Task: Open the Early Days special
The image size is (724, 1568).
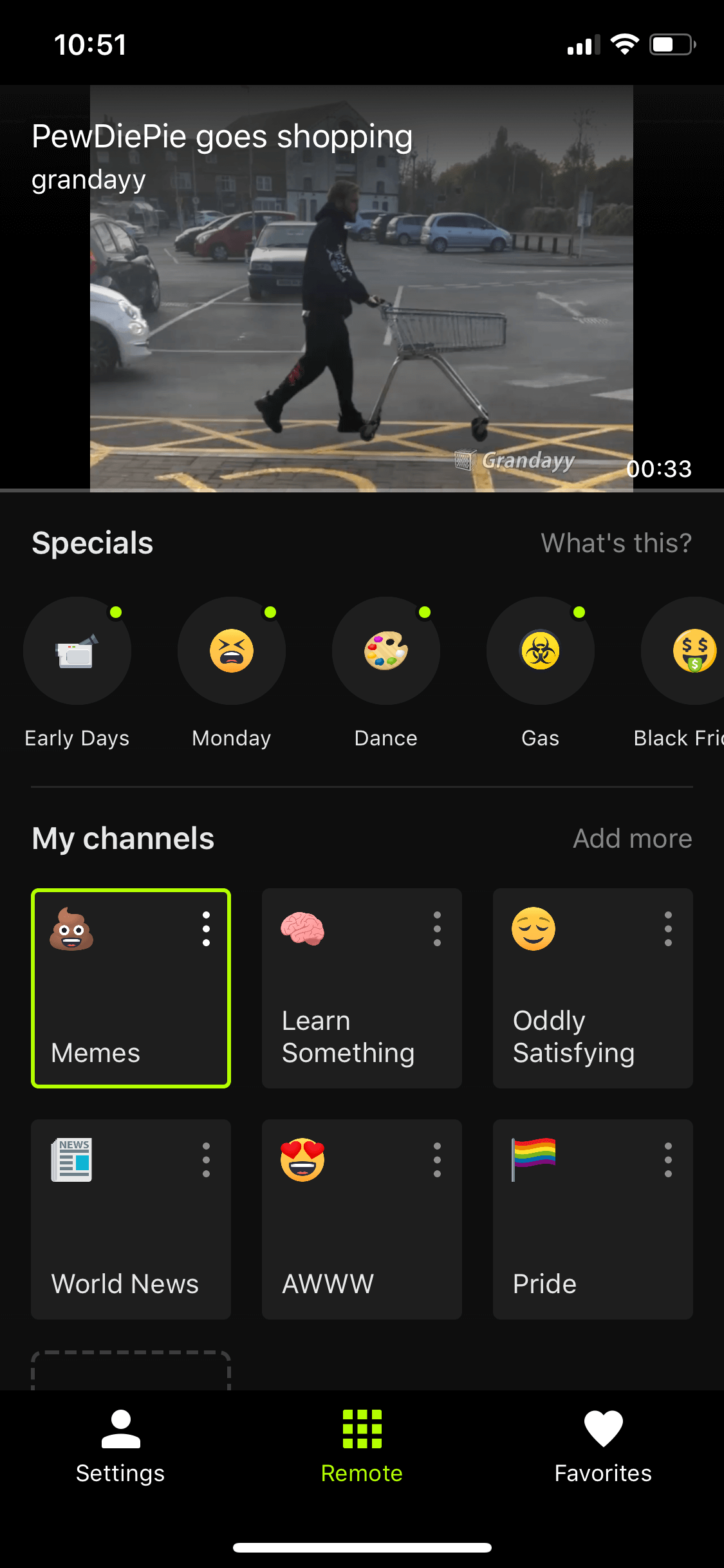Action: tap(77, 673)
